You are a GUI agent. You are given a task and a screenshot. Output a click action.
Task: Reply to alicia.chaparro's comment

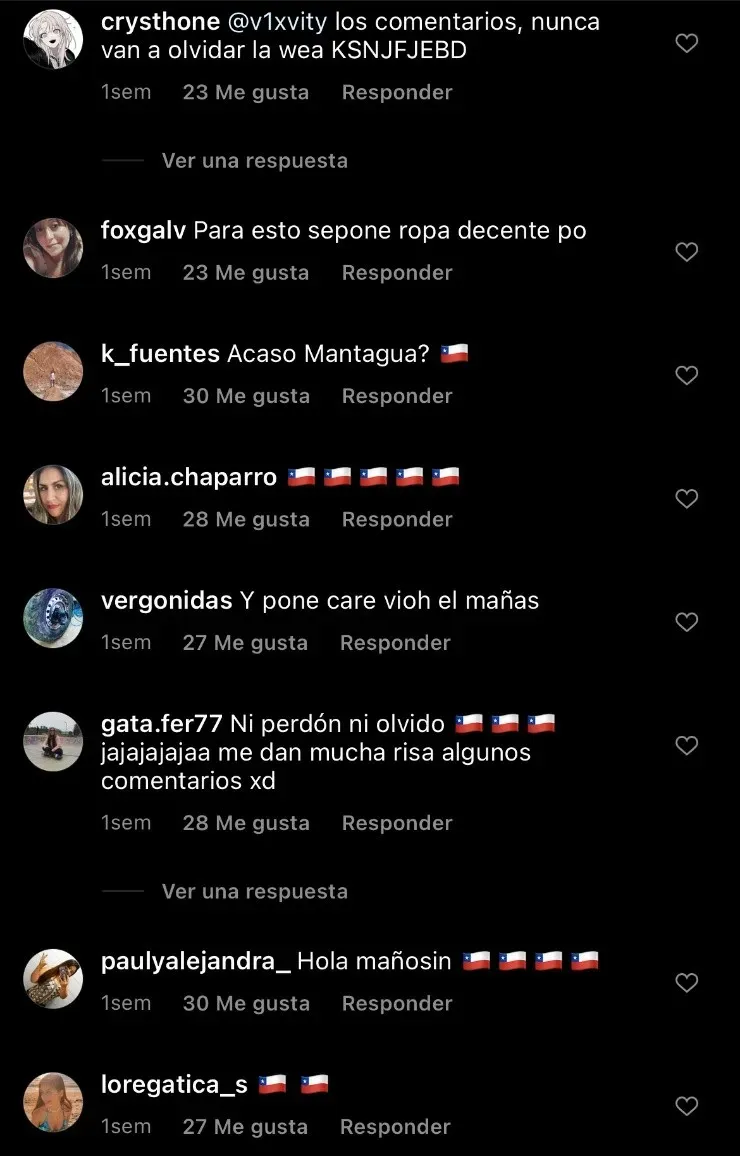pyautogui.click(x=397, y=519)
